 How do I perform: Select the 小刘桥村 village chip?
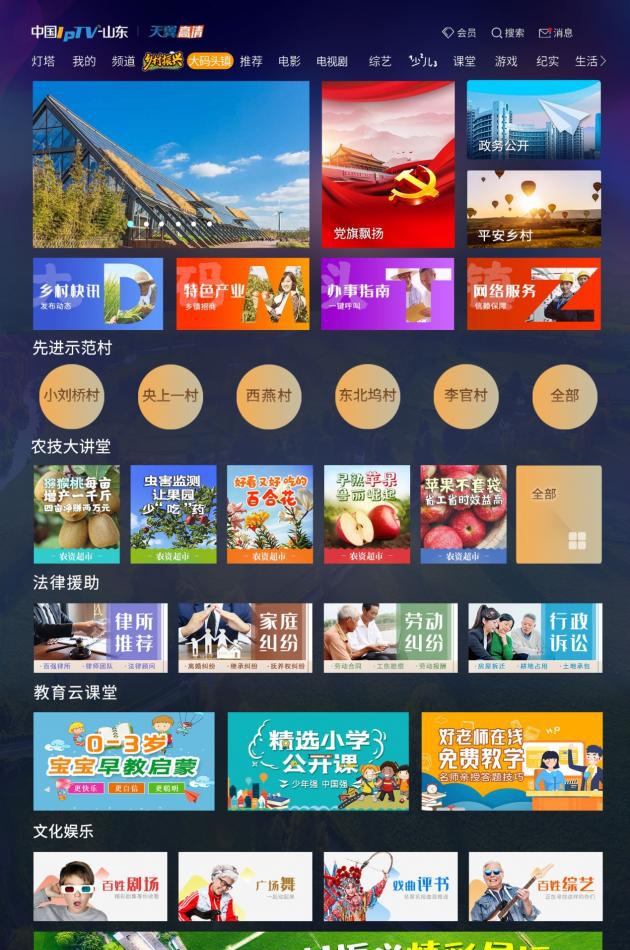coord(71,396)
